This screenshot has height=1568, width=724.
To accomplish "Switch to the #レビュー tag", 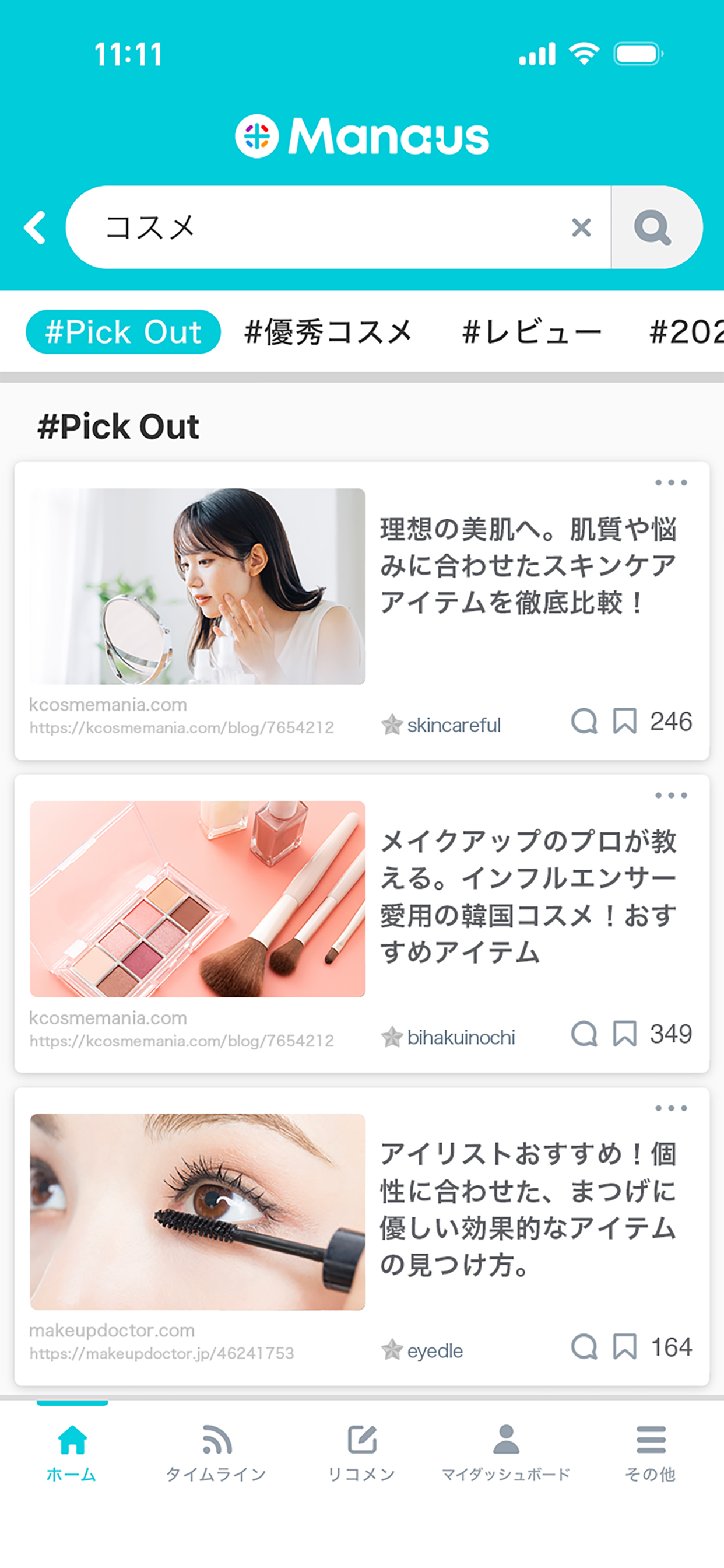I will pos(531,332).
